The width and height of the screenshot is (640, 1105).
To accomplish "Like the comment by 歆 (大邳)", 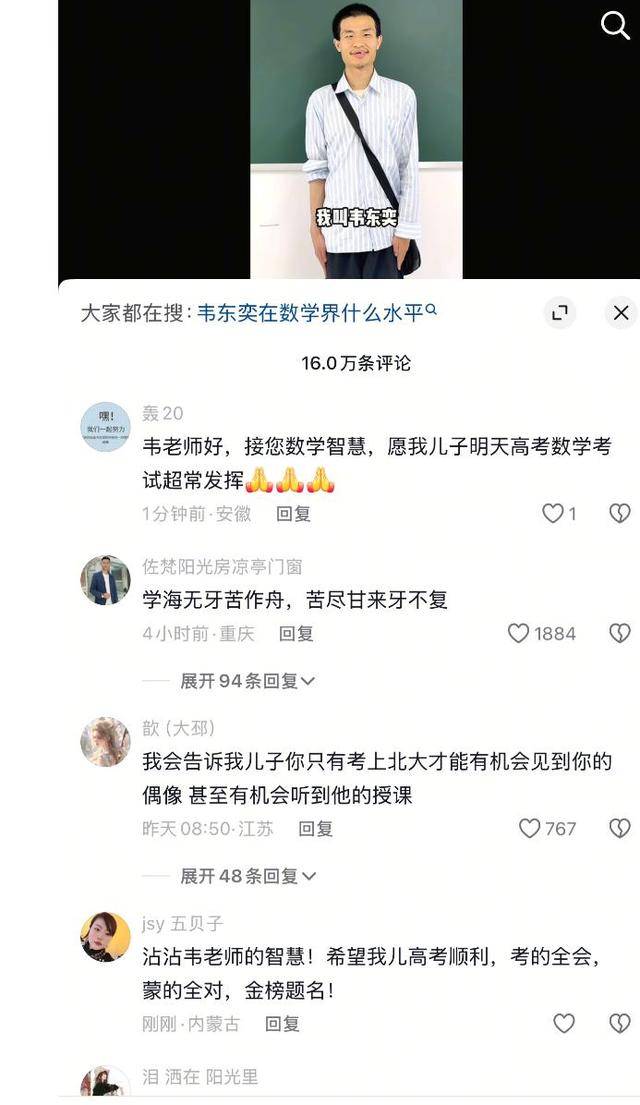I will [529, 828].
